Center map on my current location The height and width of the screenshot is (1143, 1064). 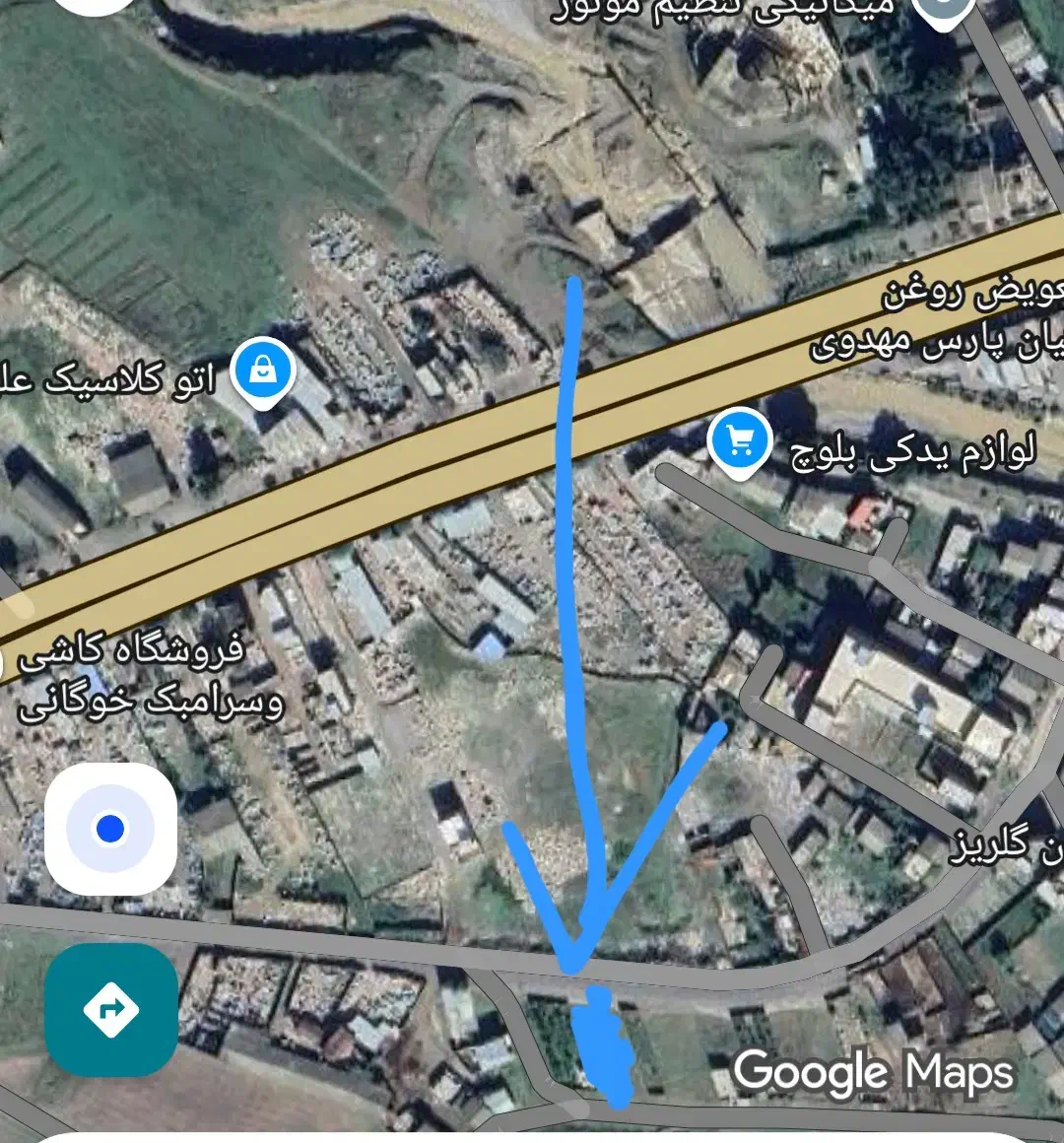pos(110,829)
